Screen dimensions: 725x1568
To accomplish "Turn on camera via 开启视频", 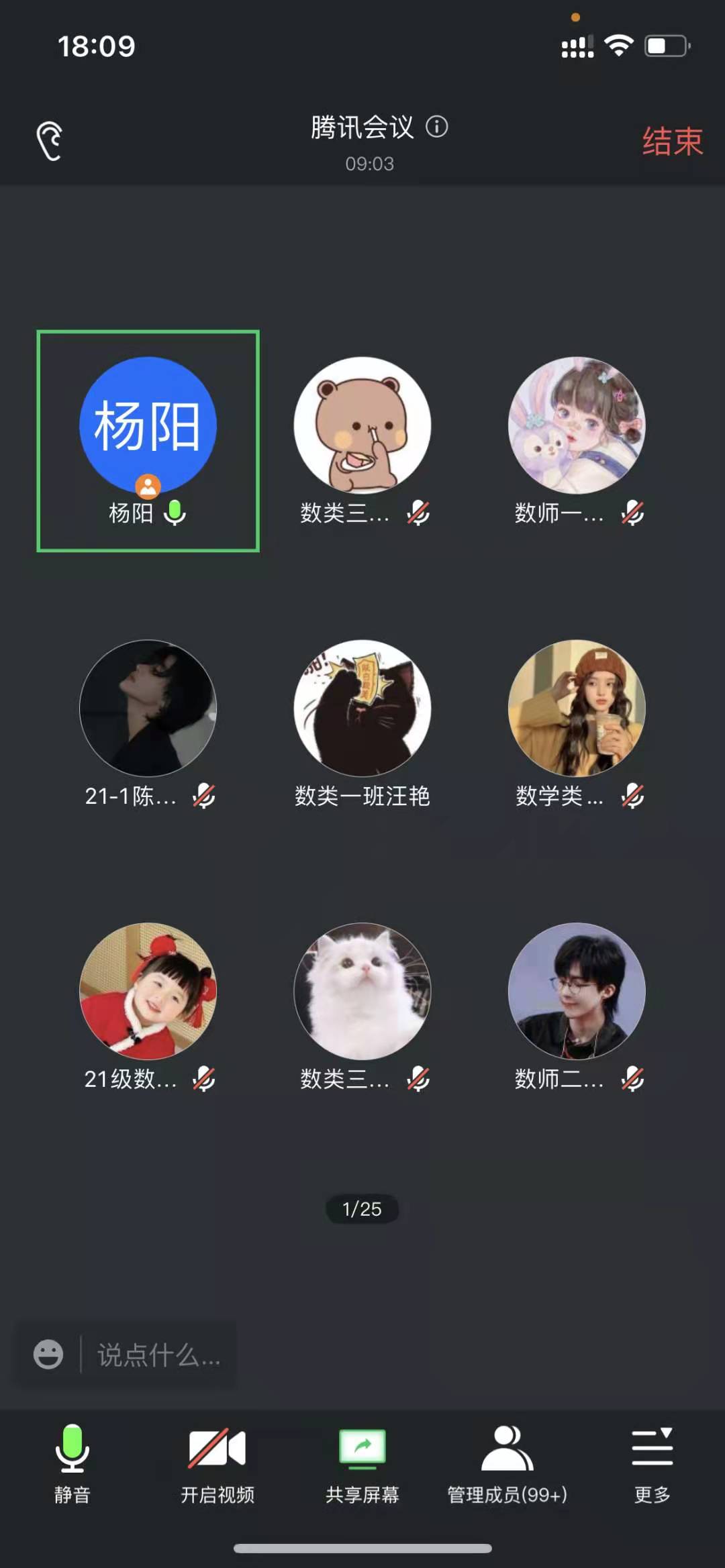I will (x=217, y=1463).
